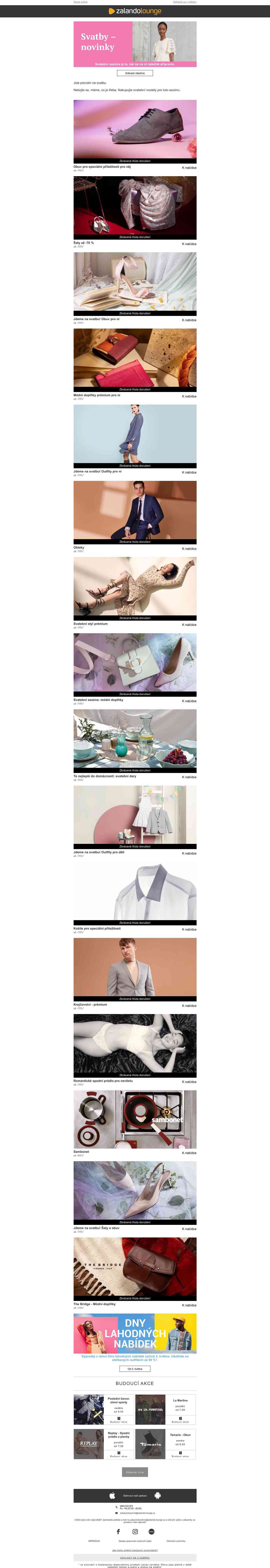Tap the 'Objevte více' button

pos(135,1472)
